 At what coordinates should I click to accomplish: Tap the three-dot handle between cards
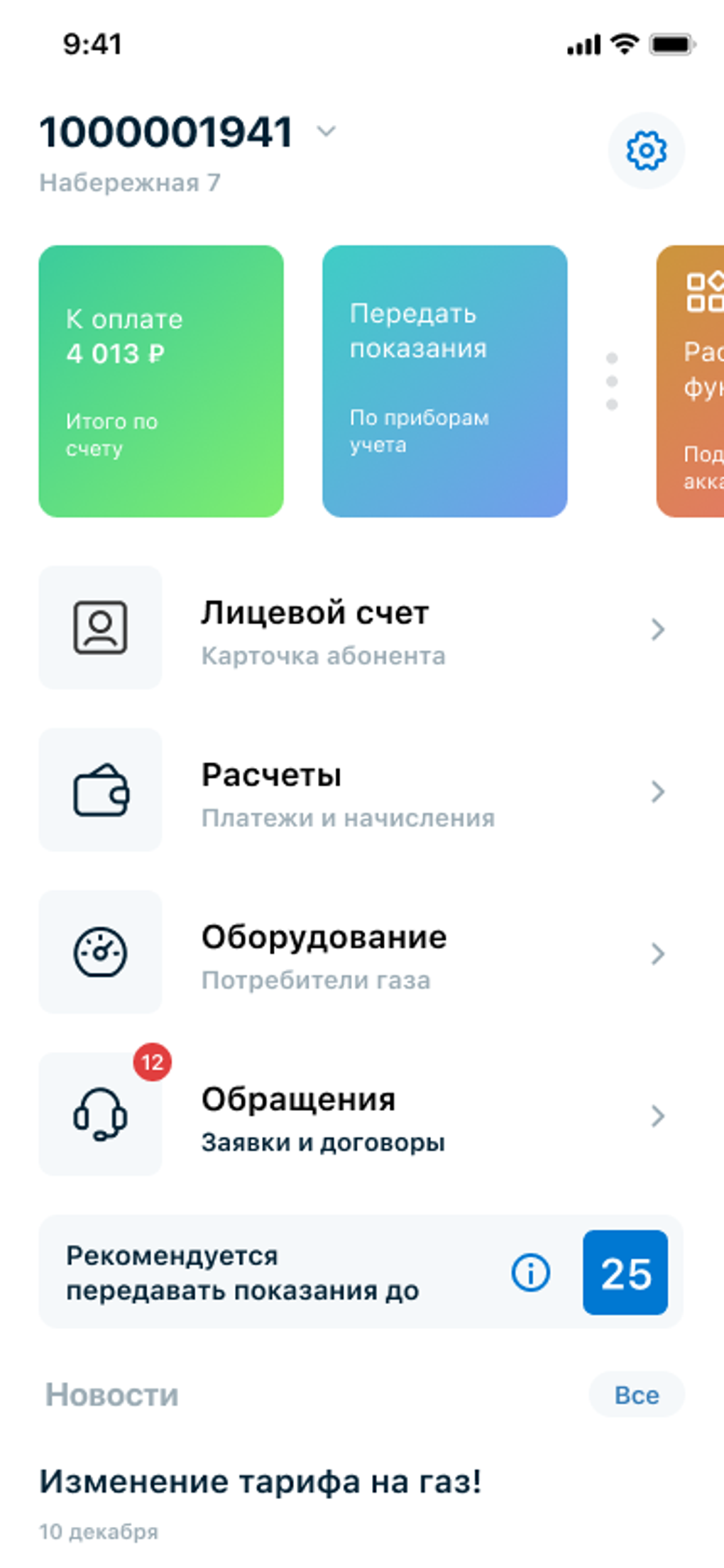coord(612,381)
